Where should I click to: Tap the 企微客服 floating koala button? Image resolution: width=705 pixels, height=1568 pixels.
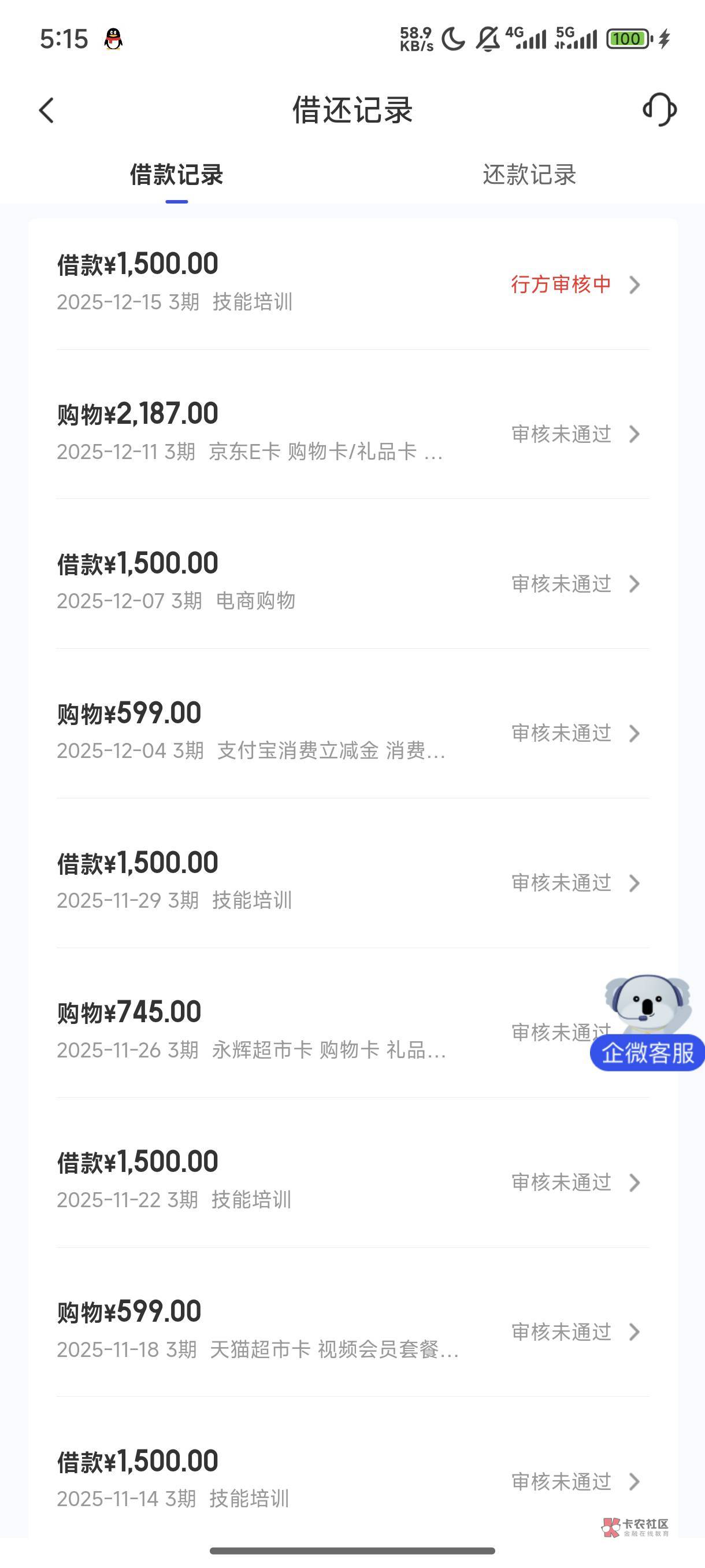648,1023
